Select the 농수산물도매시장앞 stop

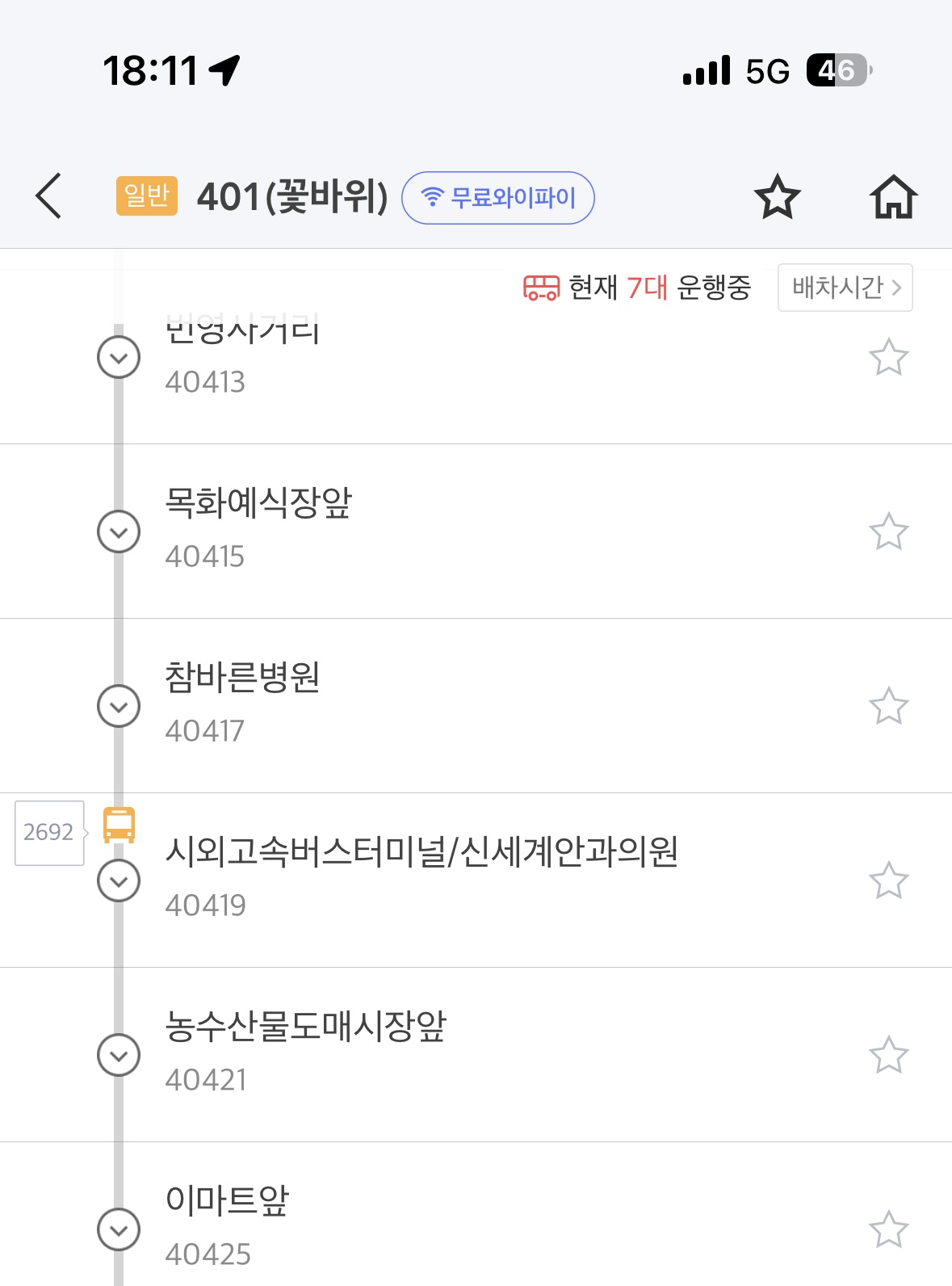click(305, 1027)
